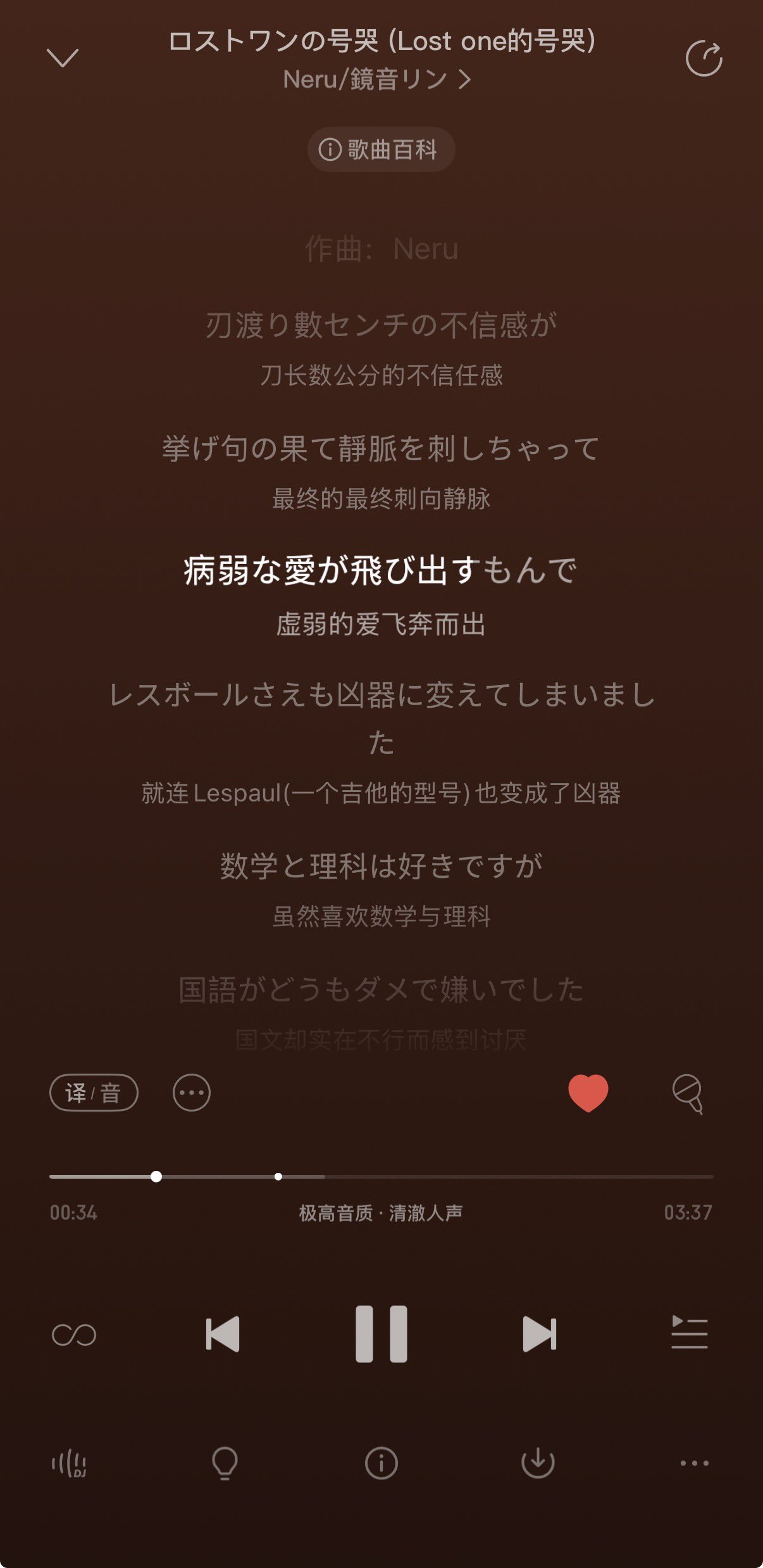This screenshot has width=763, height=1568.
Task: Change audio quality via 极高音质 · 清澈人声
Action: click(381, 1213)
